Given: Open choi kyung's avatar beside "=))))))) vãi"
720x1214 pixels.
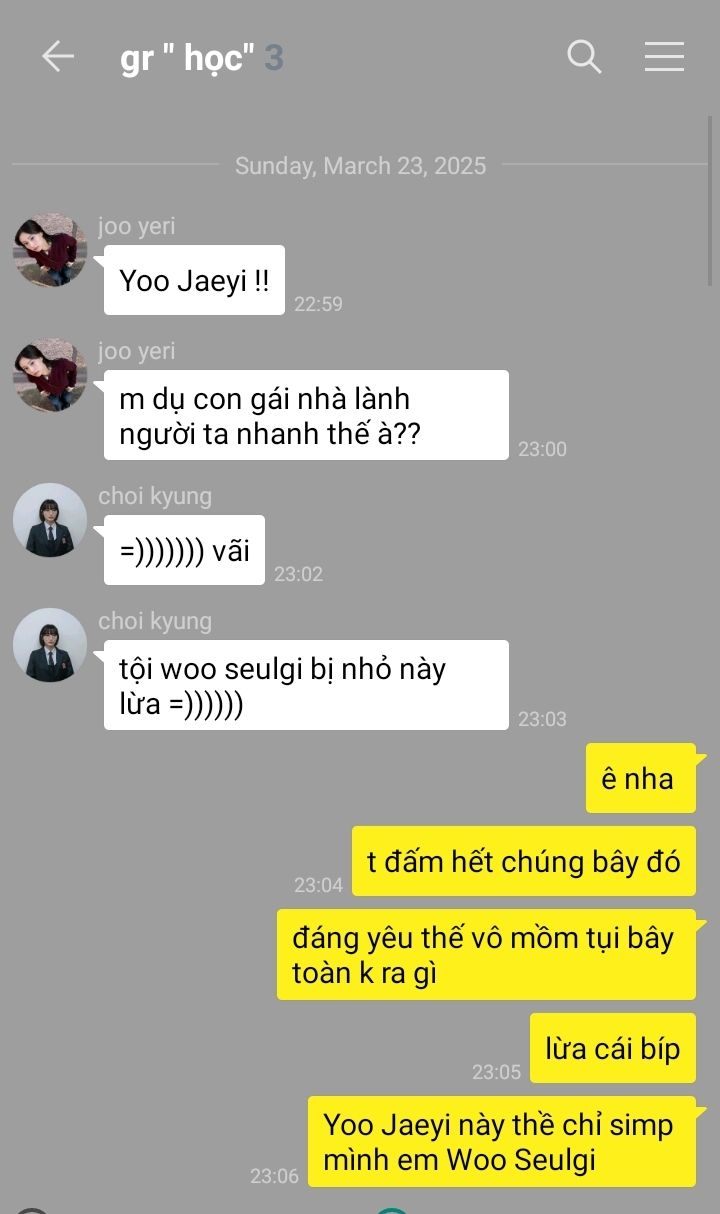Looking at the screenshot, I should (x=50, y=520).
